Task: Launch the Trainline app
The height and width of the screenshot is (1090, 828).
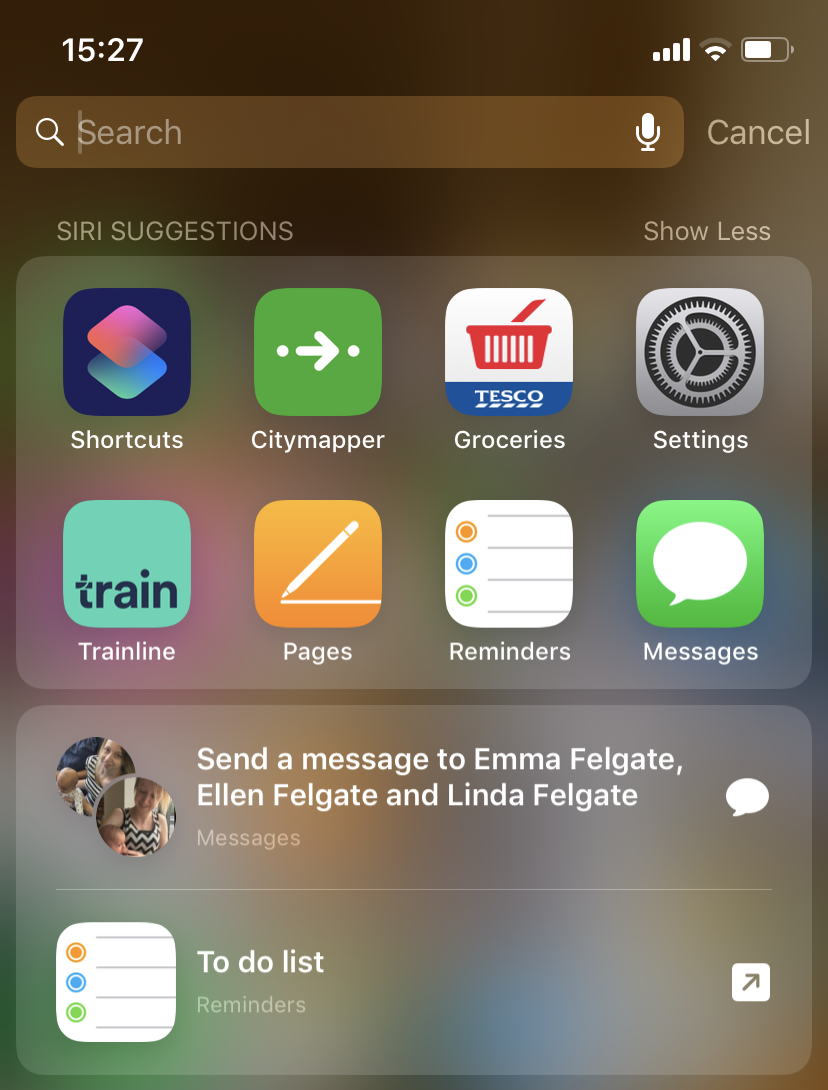Action: (x=127, y=564)
